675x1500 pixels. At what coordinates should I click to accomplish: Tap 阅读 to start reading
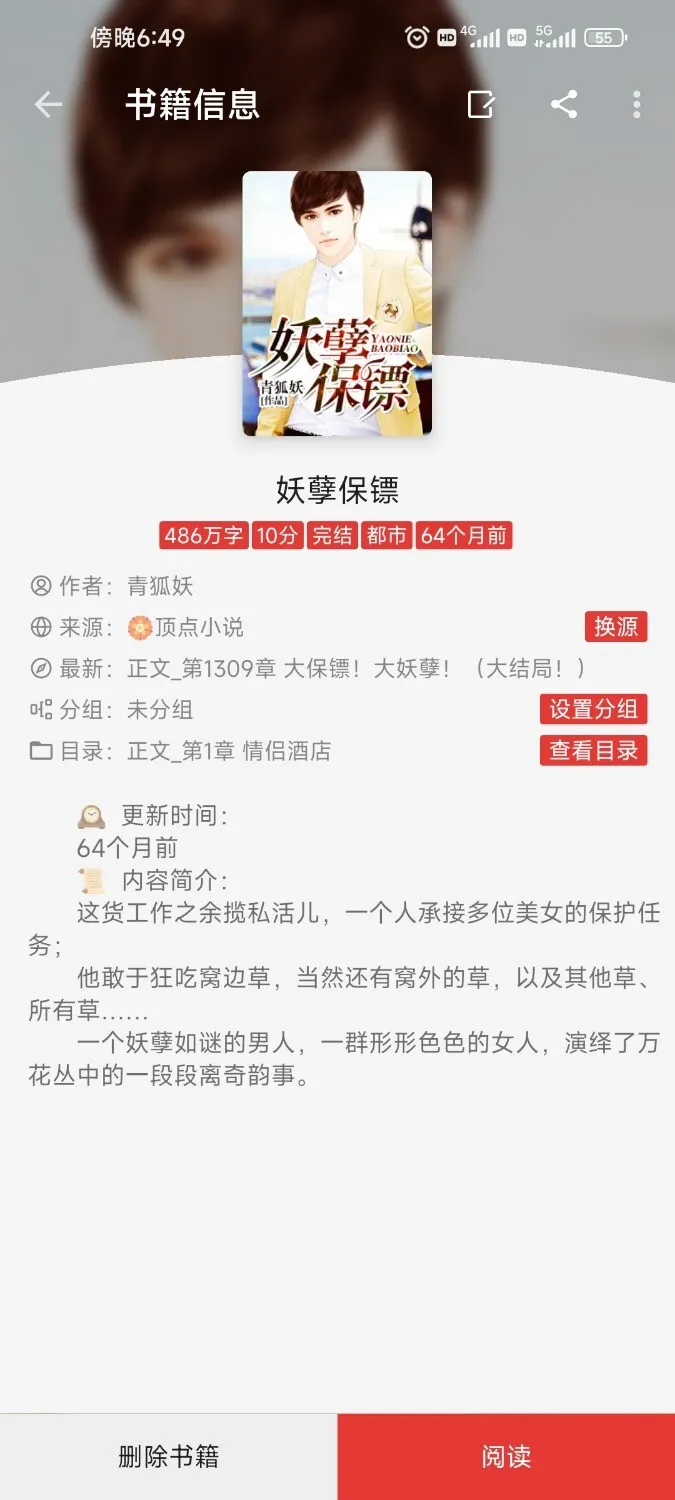tap(506, 1457)
